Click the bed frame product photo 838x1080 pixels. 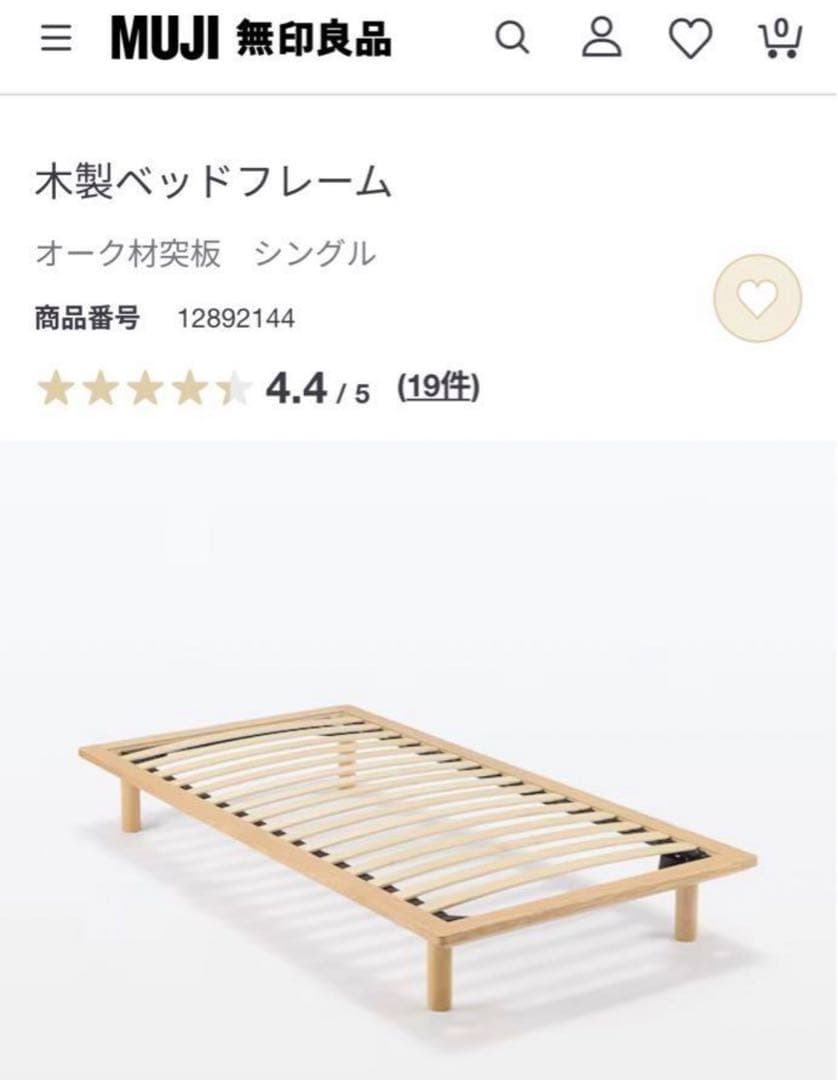tap(420, 830)
